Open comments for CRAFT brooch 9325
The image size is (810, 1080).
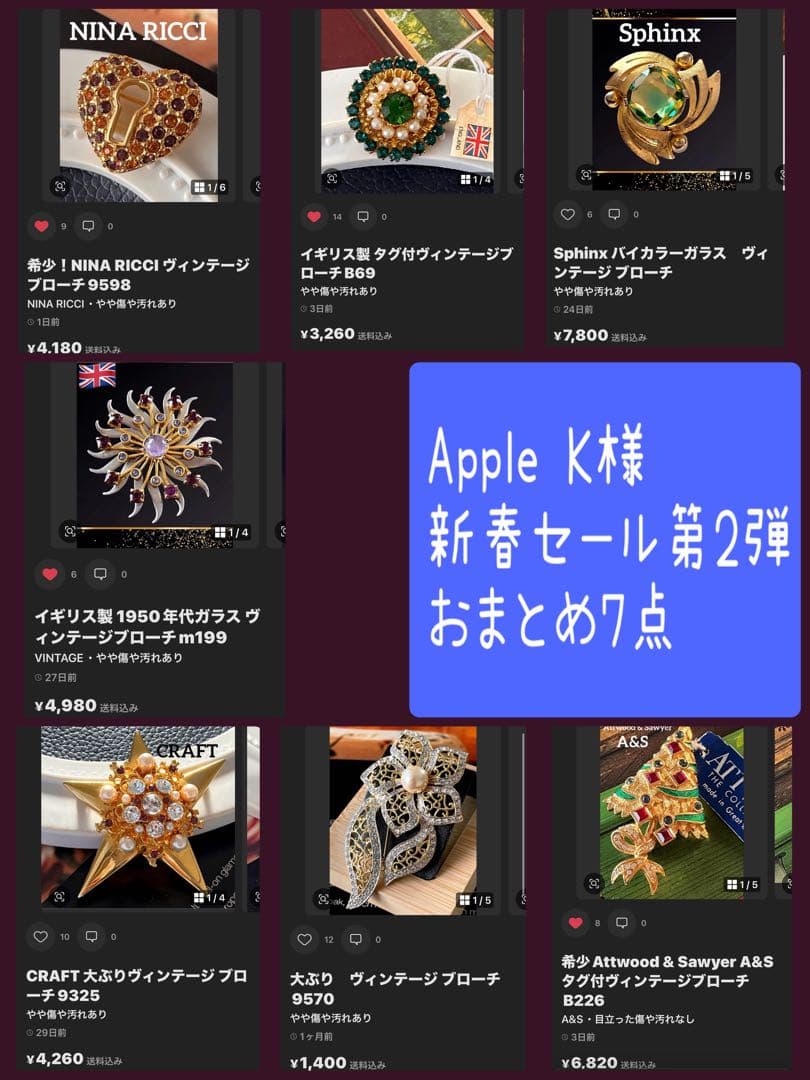tap(92, 938)
